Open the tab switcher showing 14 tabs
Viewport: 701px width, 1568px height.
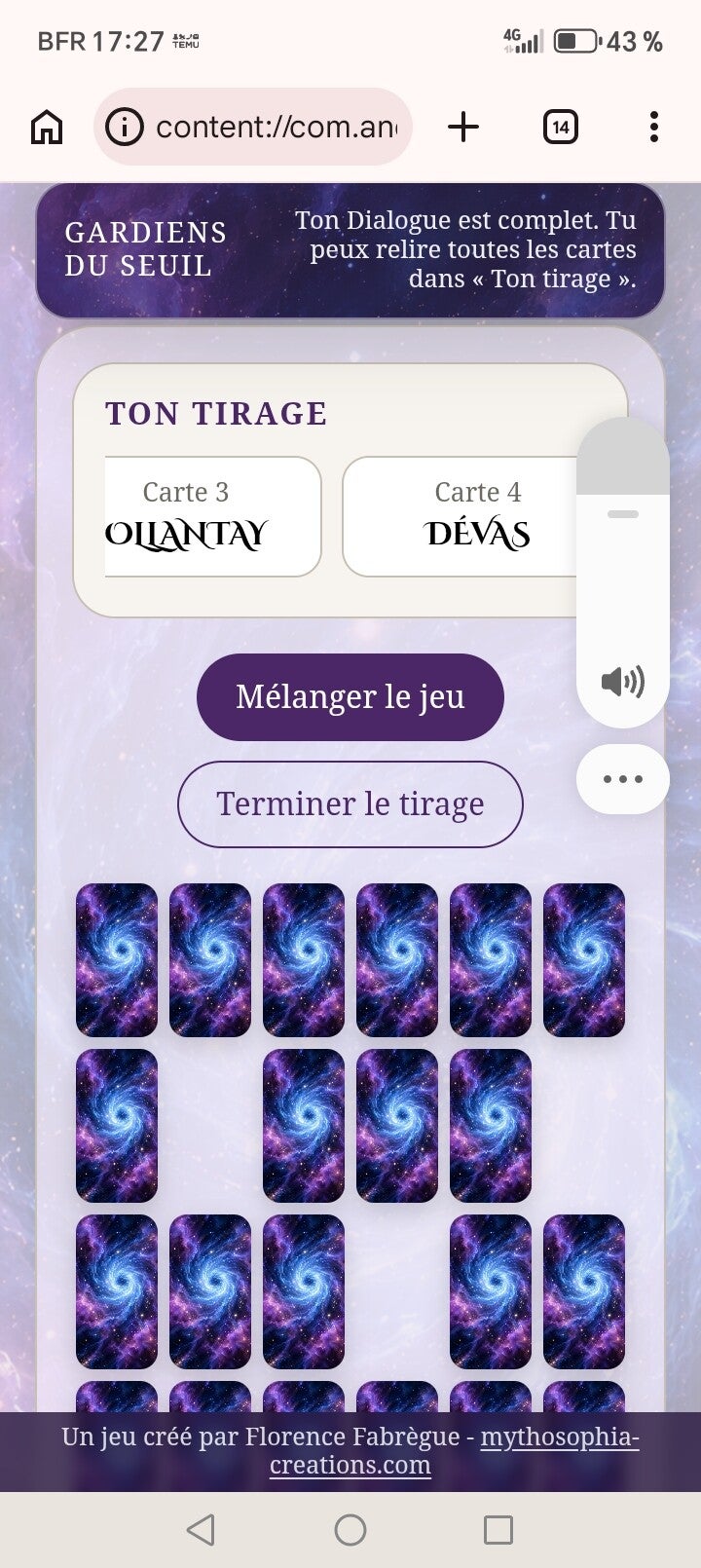[561, 127]
